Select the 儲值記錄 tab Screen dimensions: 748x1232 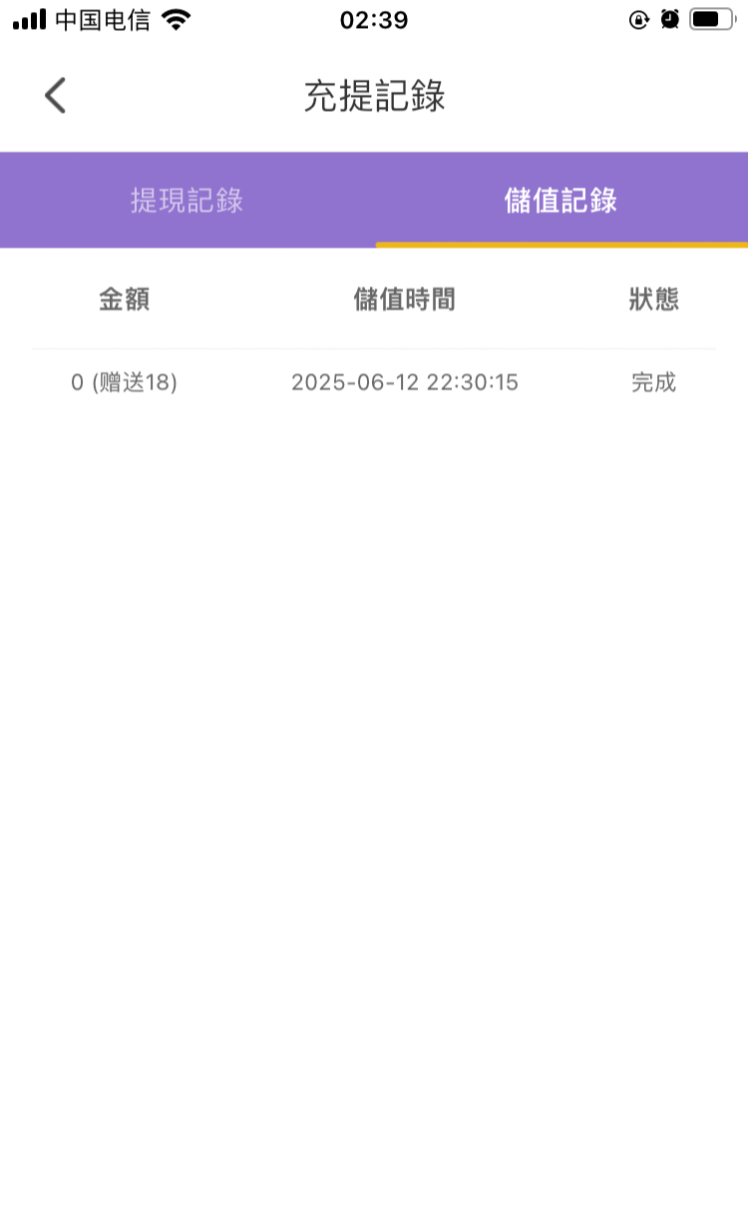tap(561, 200)
